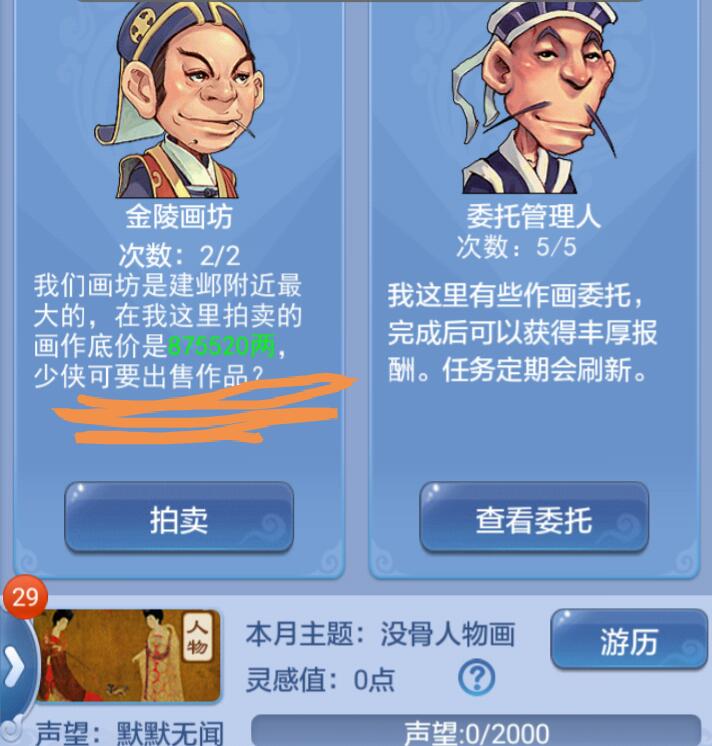The image size is (712, 746).
Task: Tap the 游历 travel button
Action: pyautogui.click(x=628, y=643)
